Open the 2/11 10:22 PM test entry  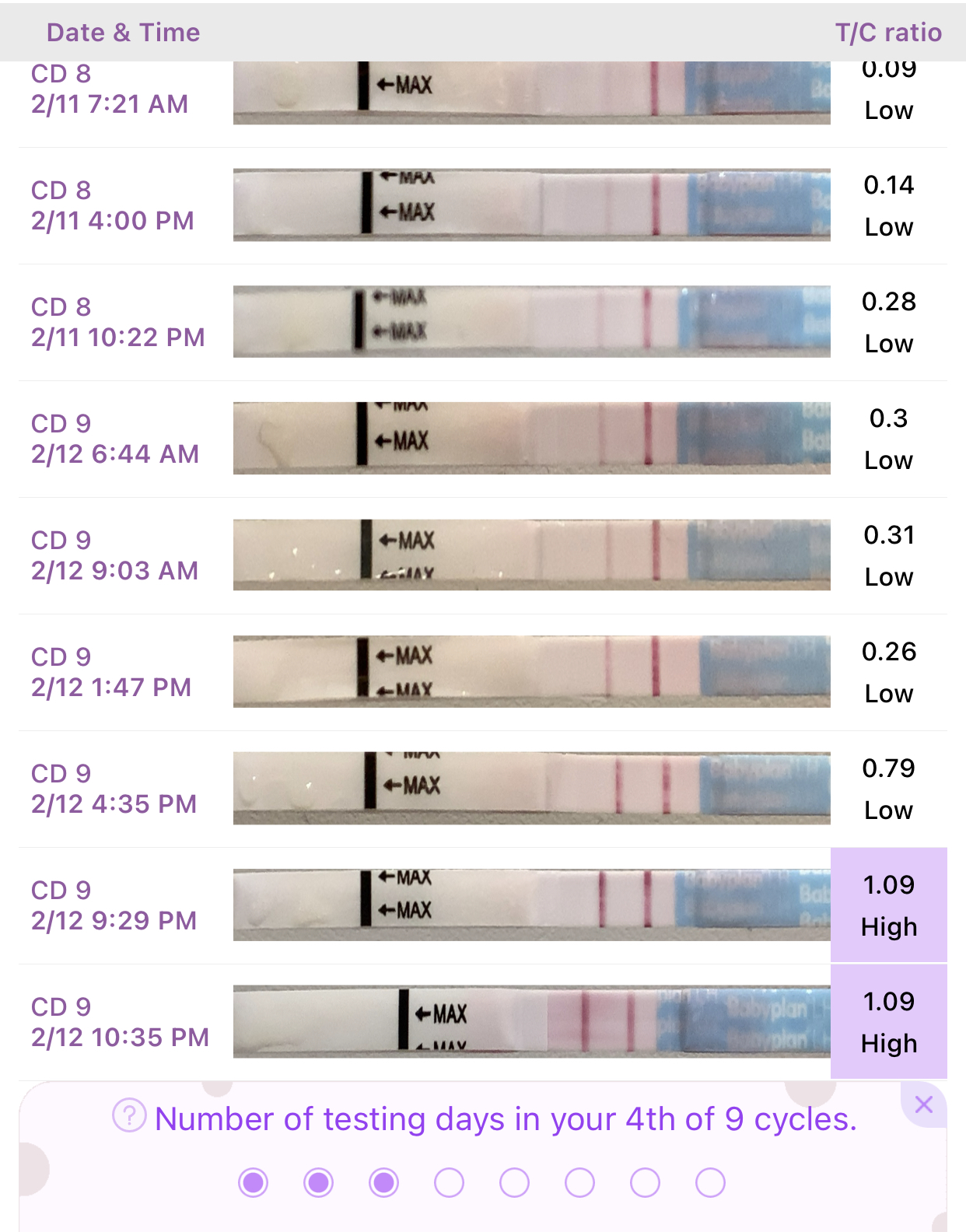(x=482, y=322)
